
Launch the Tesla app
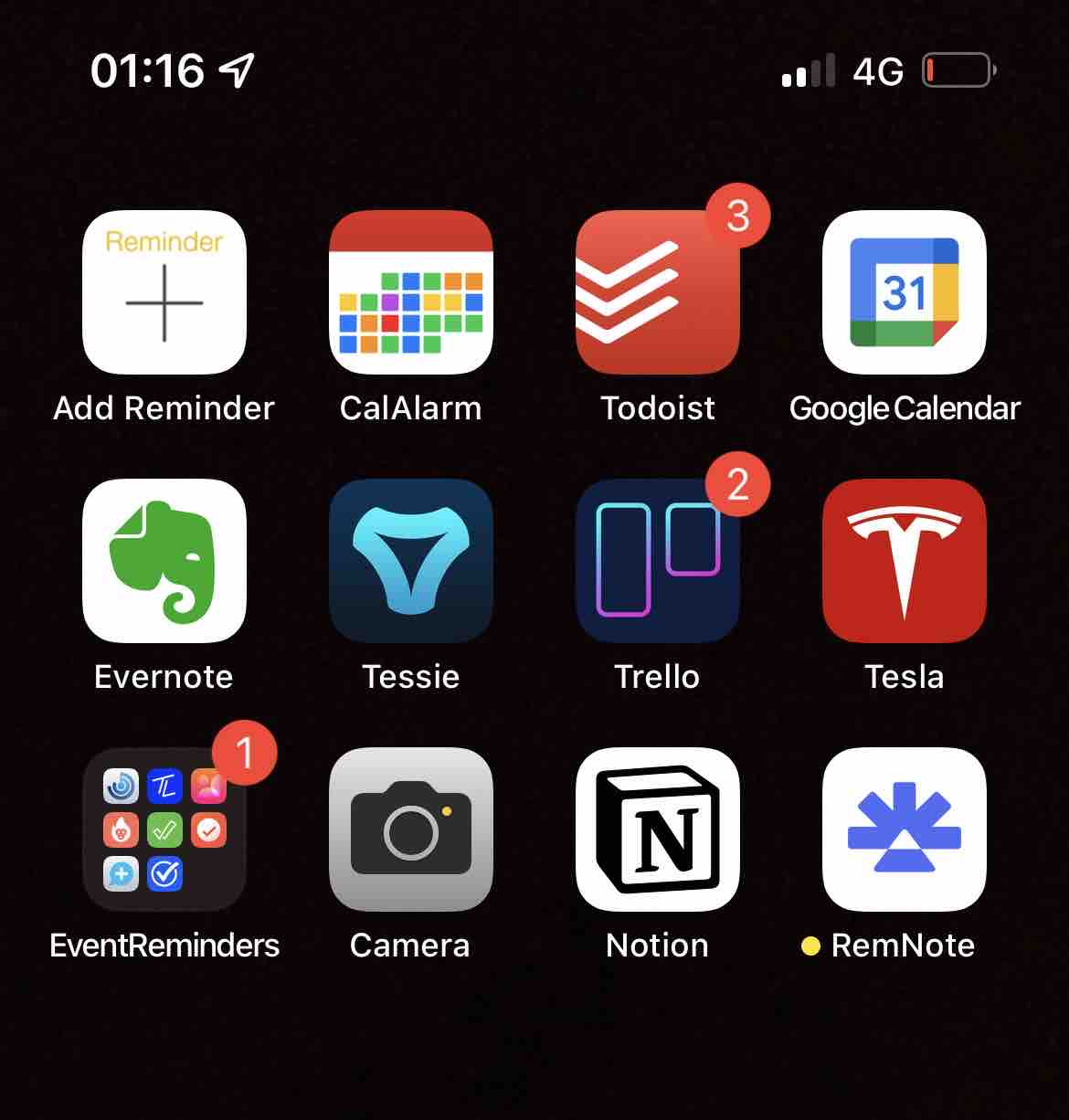pos(905,561)
